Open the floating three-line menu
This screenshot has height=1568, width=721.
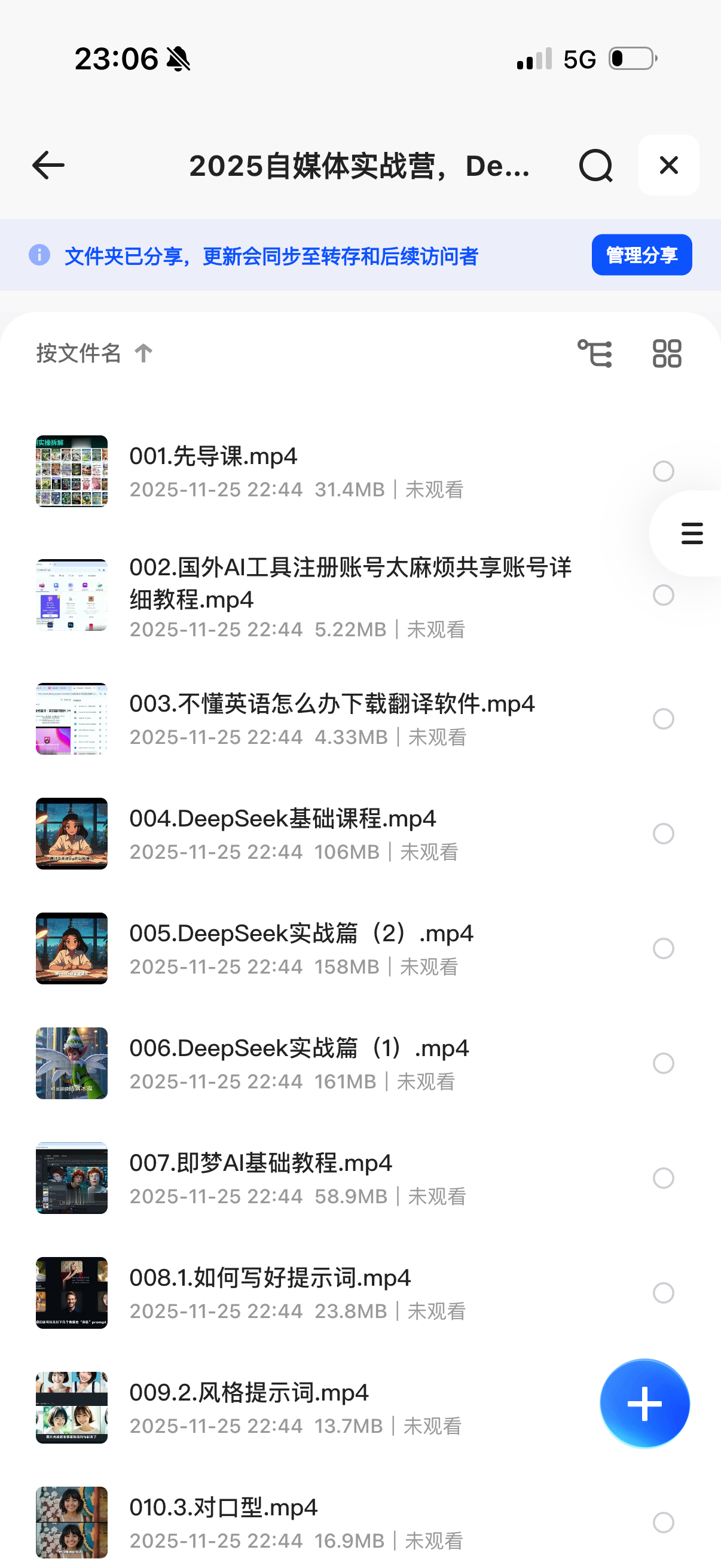[x=692, y=533]
